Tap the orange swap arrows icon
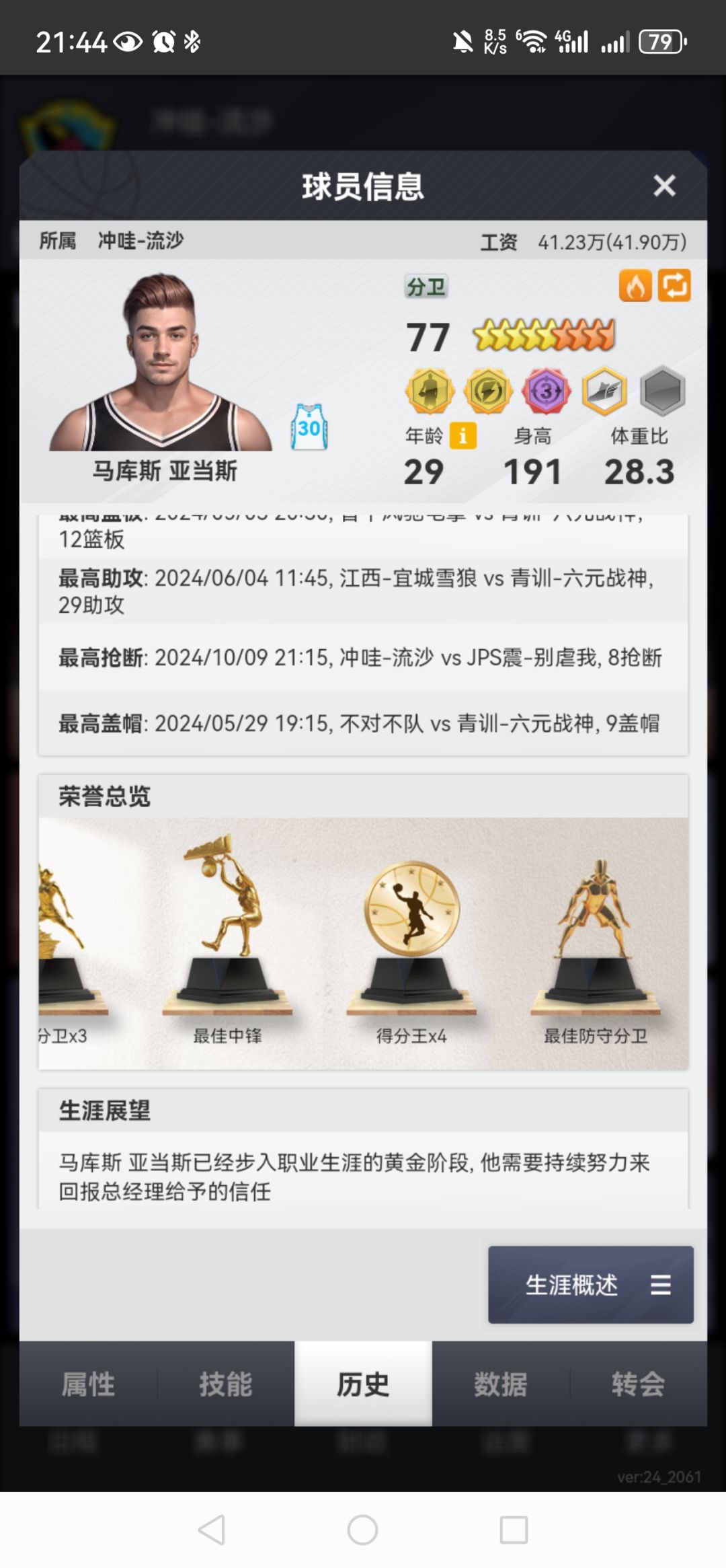The height and width of the screenshot is (1568, 726). (x=674, y=286)
